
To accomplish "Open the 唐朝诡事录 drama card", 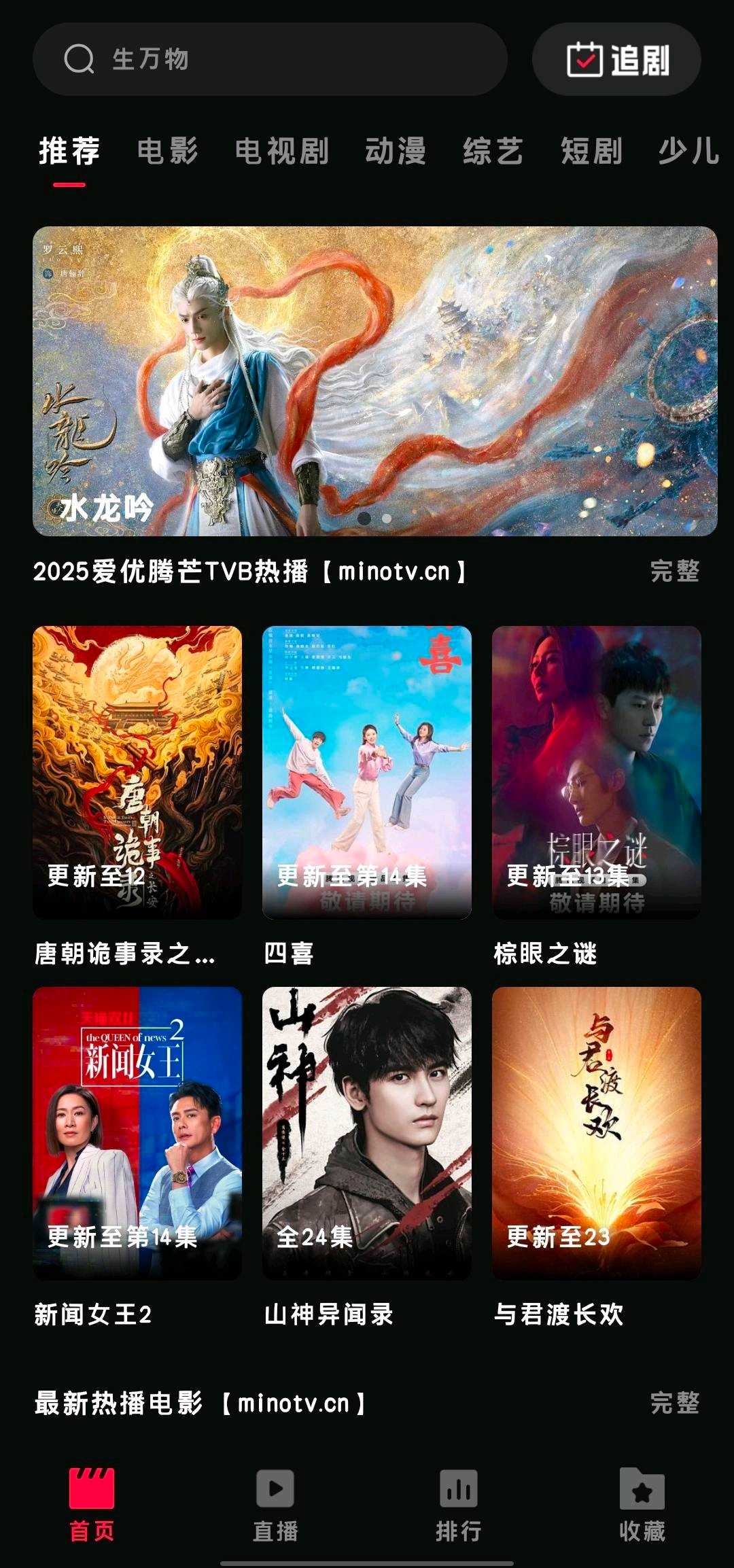I will [x=137, y=772].
